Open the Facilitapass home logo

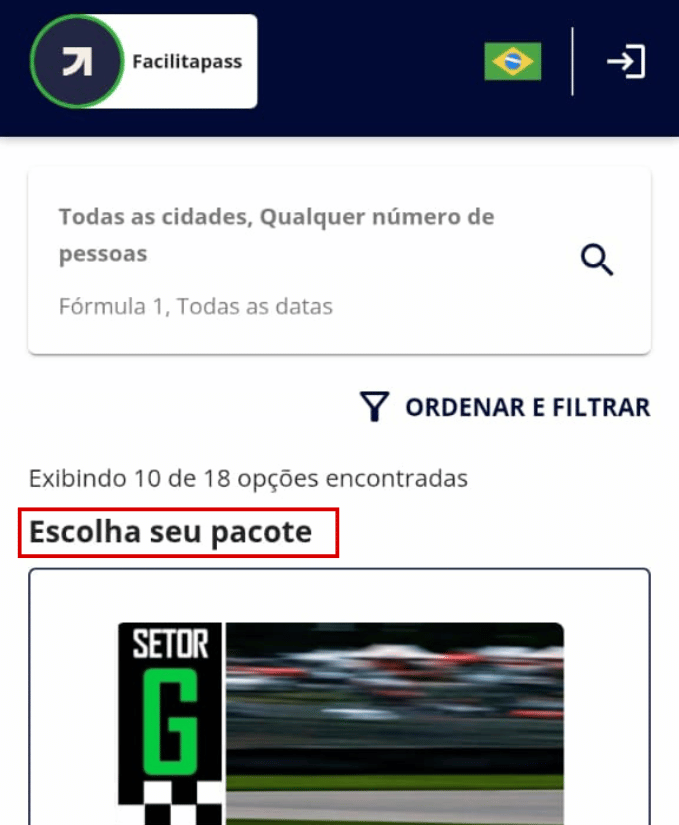[x=143, y=62]
